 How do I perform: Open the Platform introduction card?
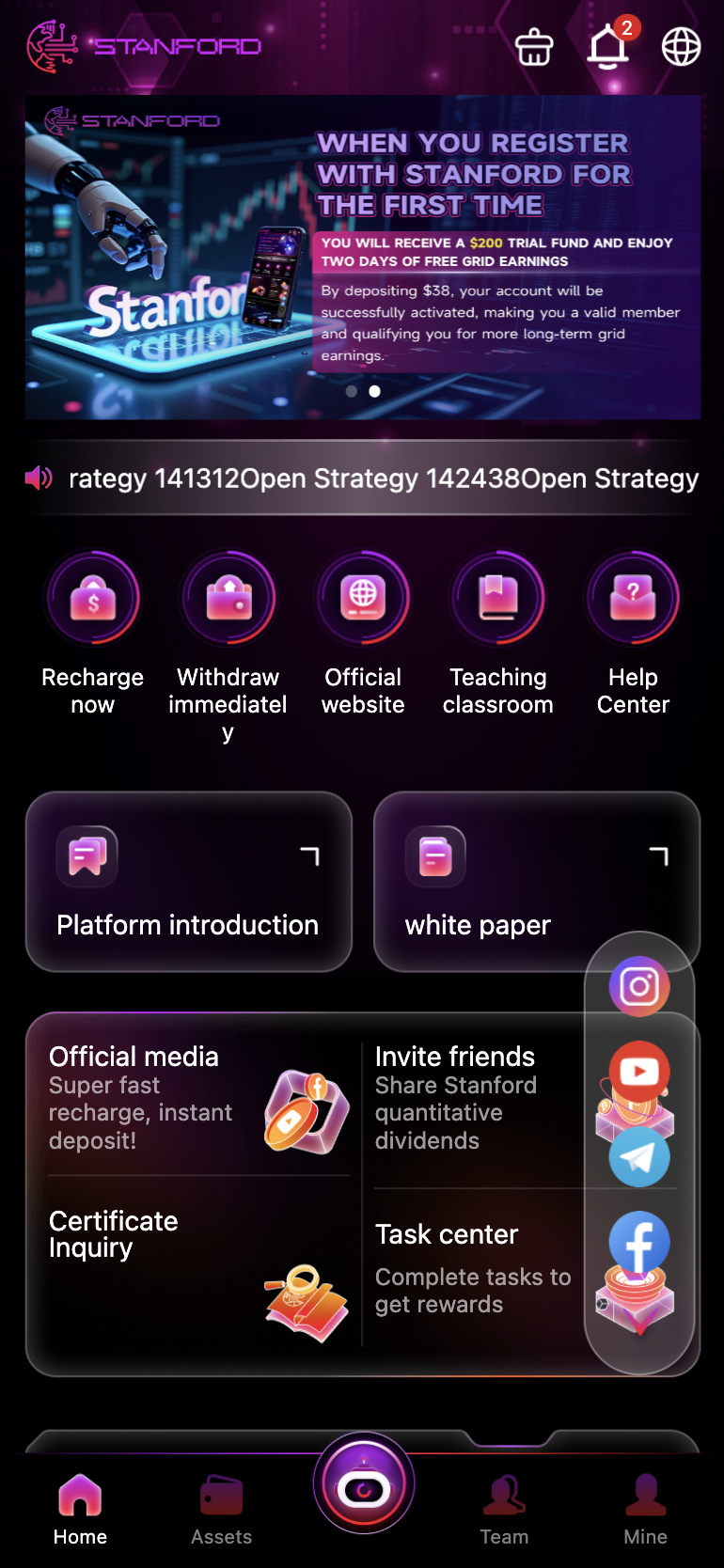[x=189, y=882]
